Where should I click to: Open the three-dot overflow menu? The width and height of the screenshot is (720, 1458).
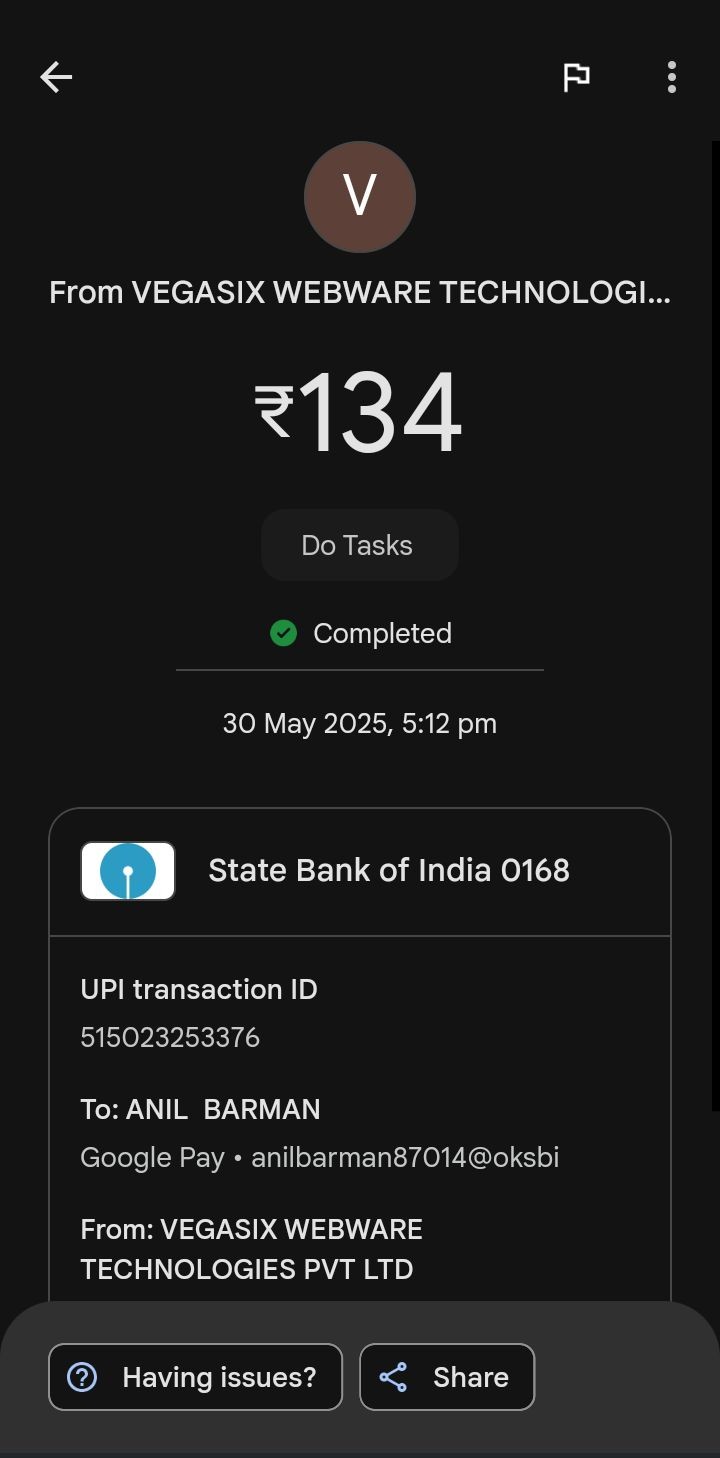point(671,77)
